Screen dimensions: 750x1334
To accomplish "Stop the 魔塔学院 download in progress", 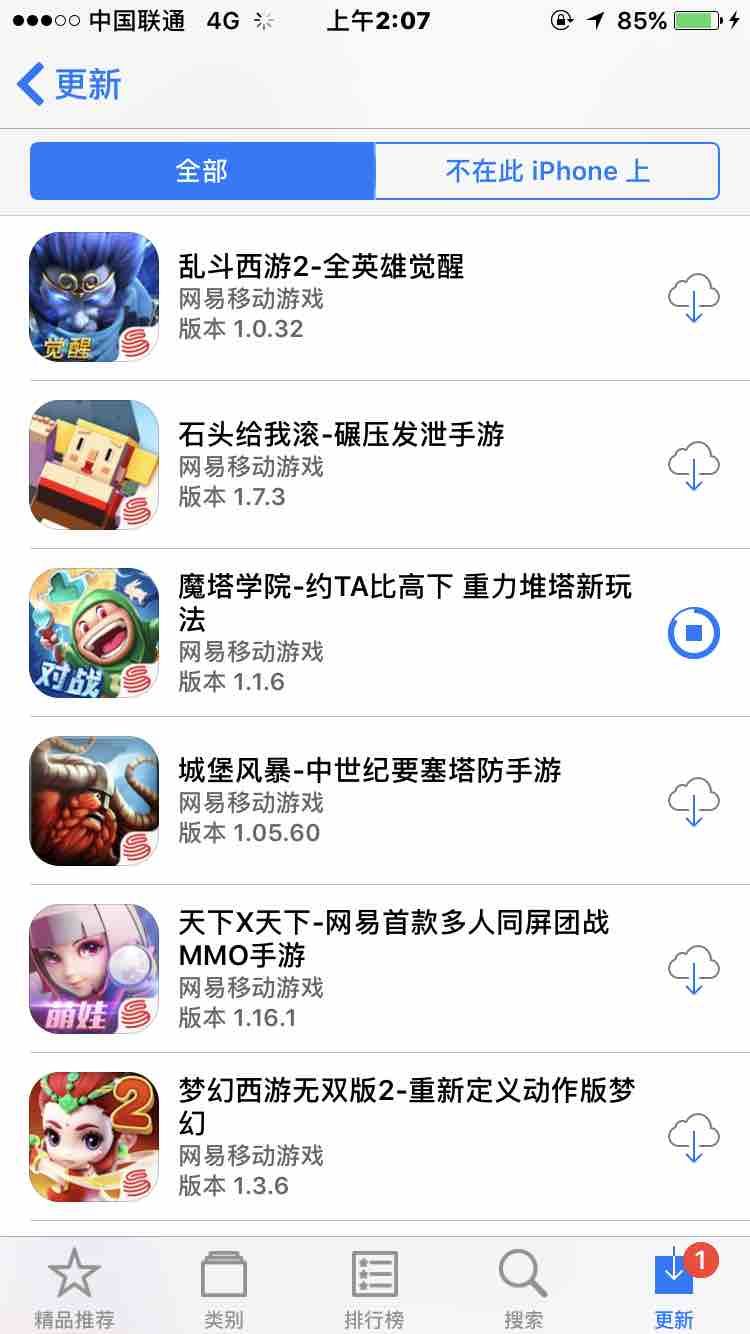I will (694, 632).
